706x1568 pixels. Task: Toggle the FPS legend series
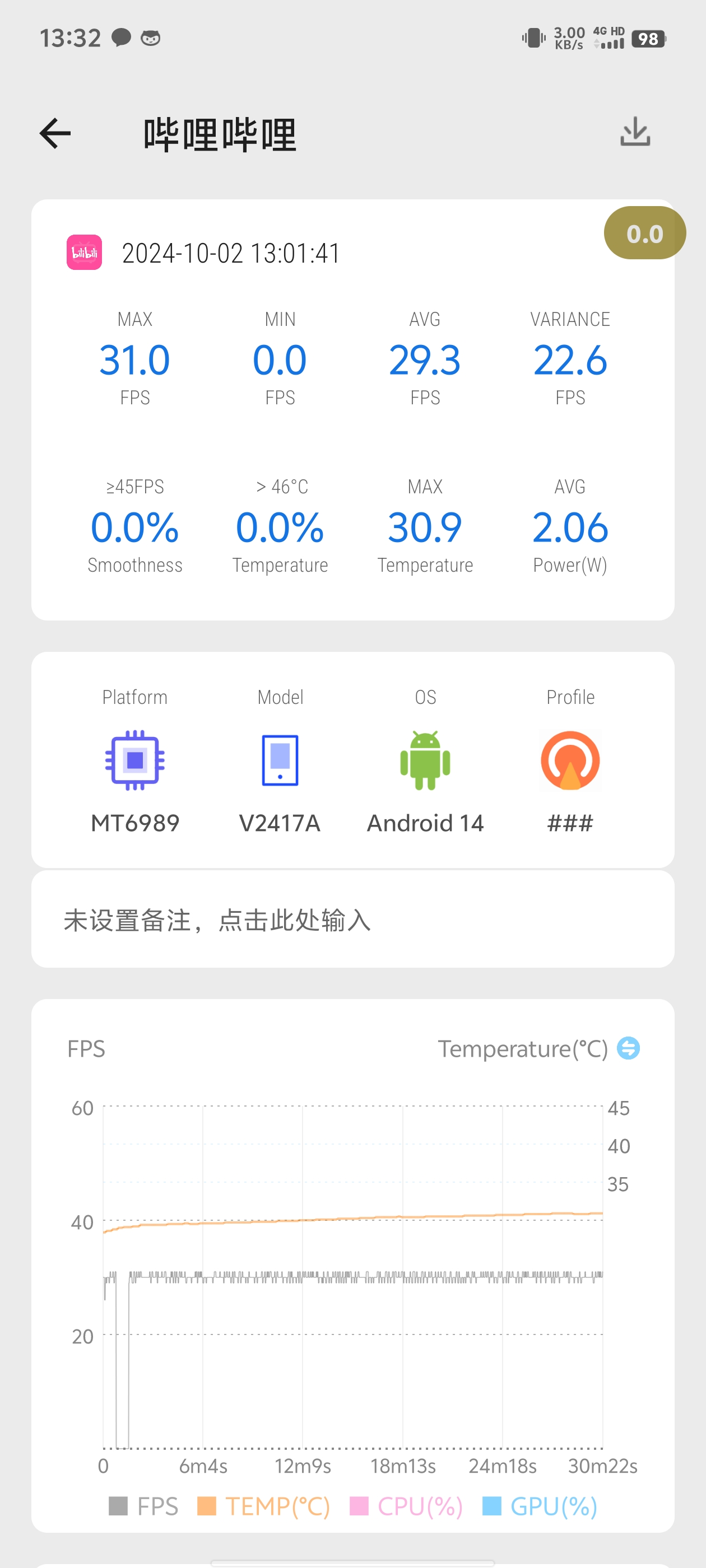tap(144, 1506)
